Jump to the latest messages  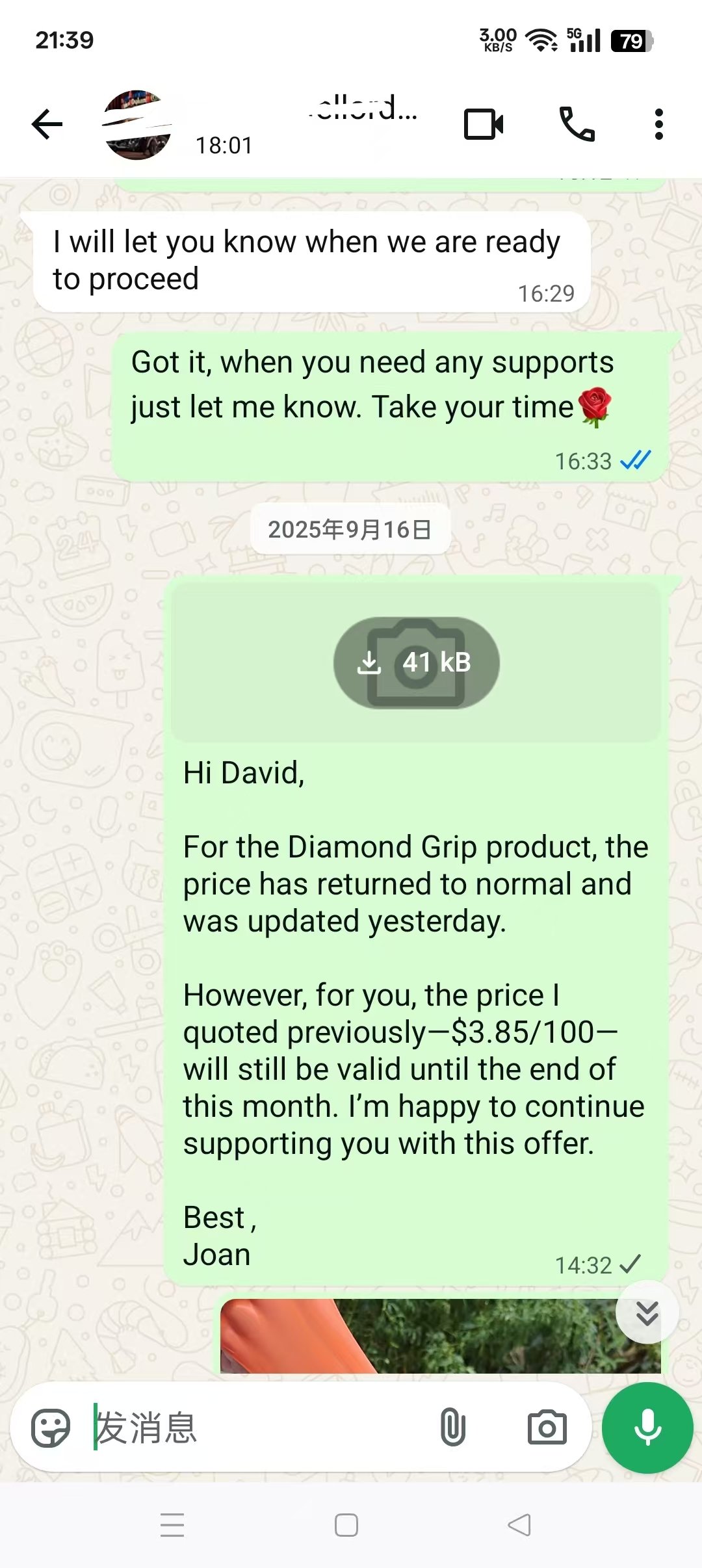[647, 1313]
